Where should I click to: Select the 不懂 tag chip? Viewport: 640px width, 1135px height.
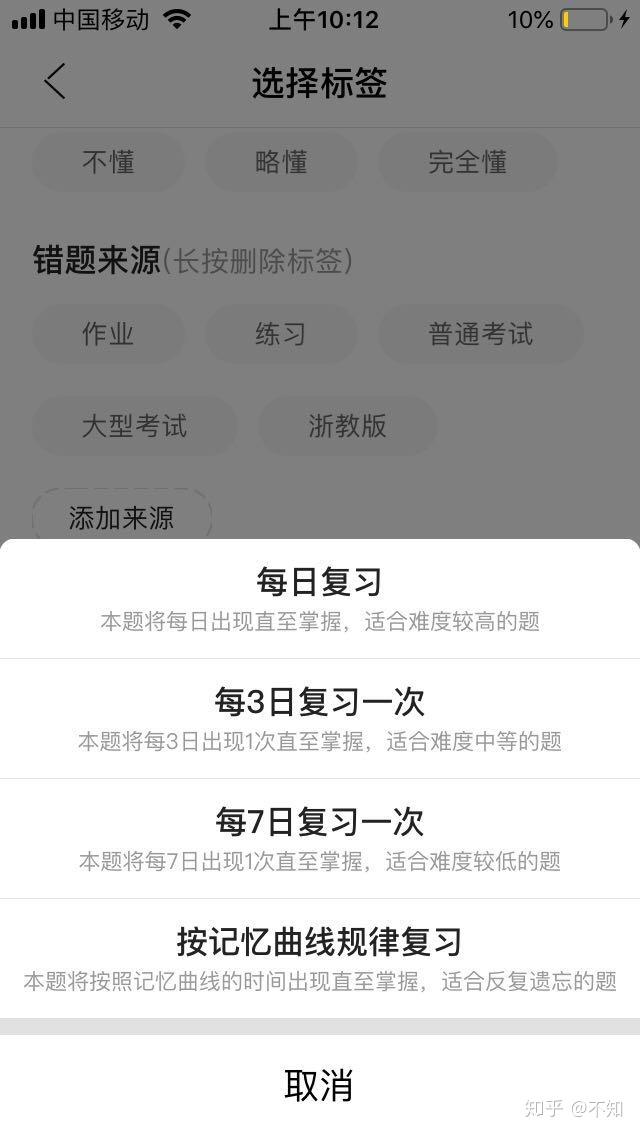(108, 162)
